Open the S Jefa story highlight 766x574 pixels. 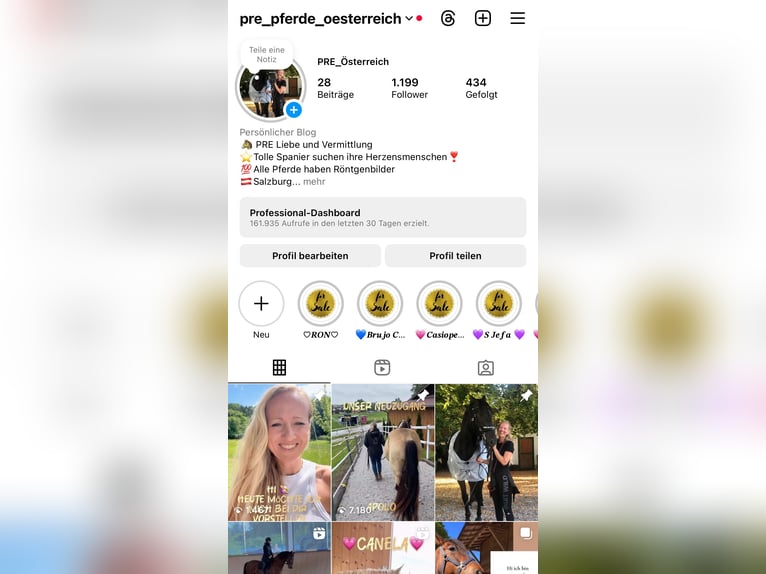click(x=498, y=304)
